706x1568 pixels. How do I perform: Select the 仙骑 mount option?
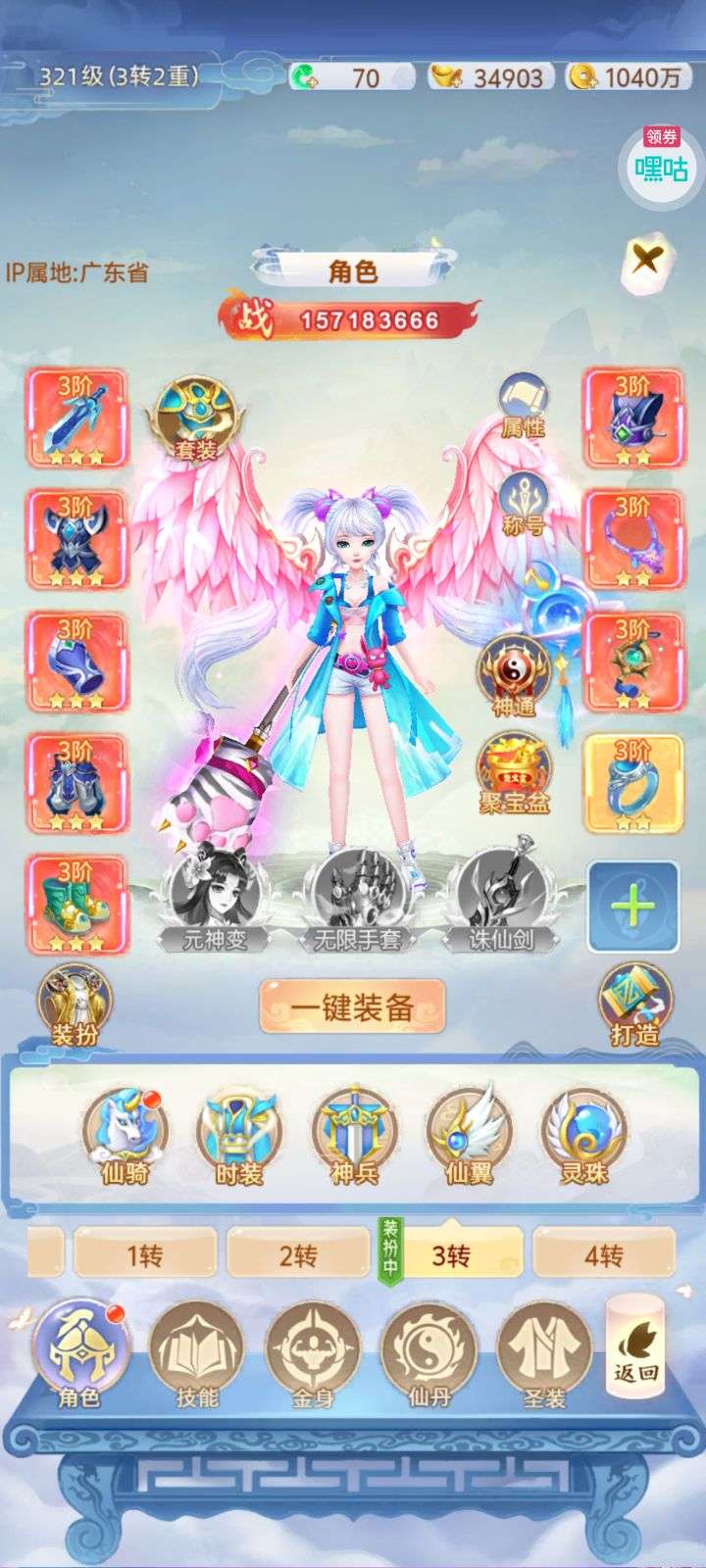125,1135
